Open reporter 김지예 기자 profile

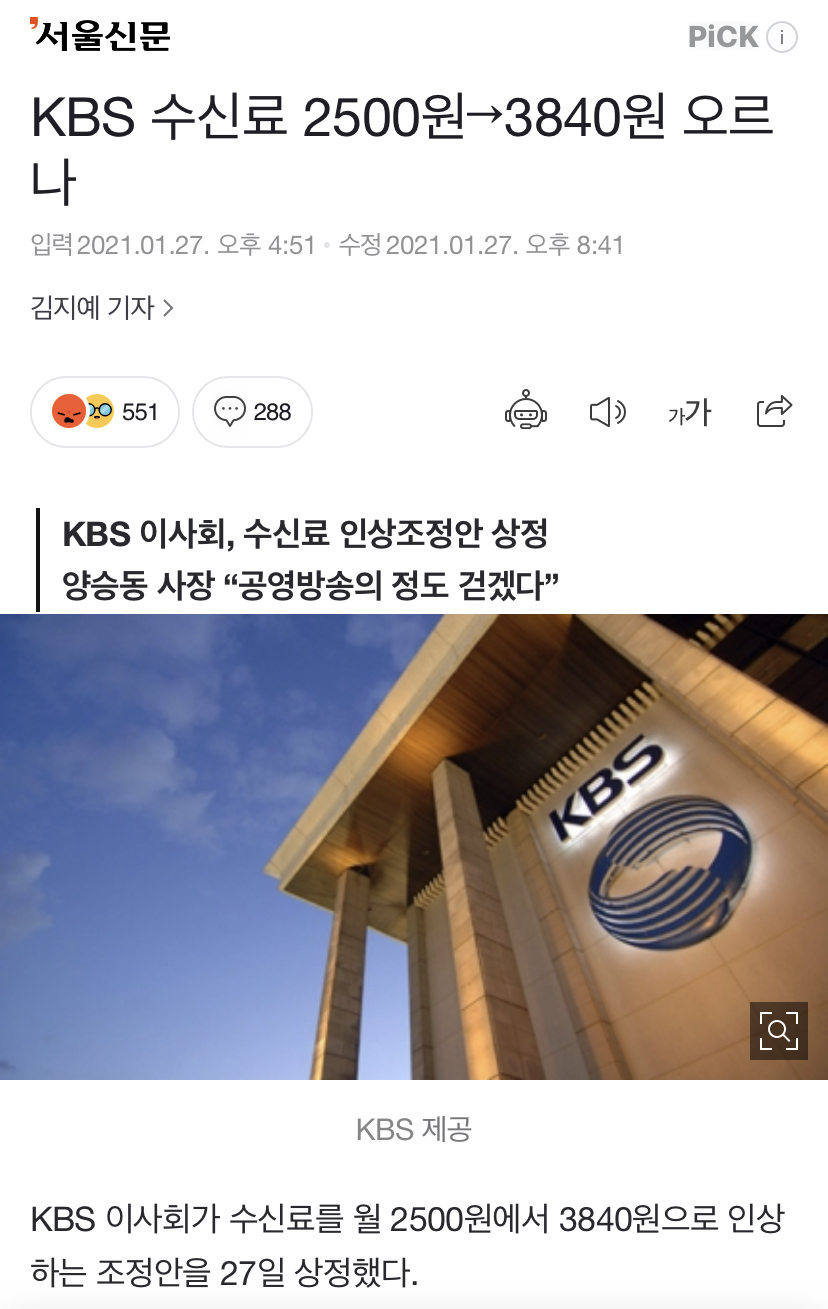pyautogui.click(x=102, y=307)
